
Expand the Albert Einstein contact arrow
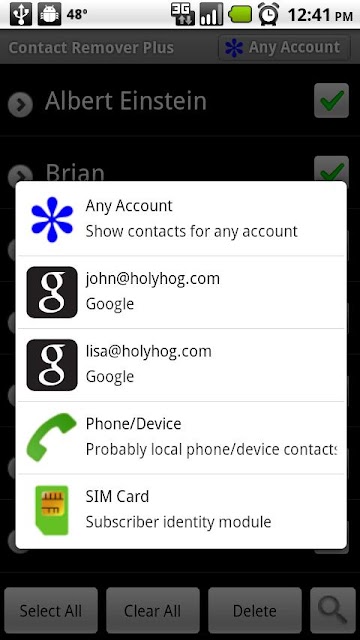(x=20, y=104)
